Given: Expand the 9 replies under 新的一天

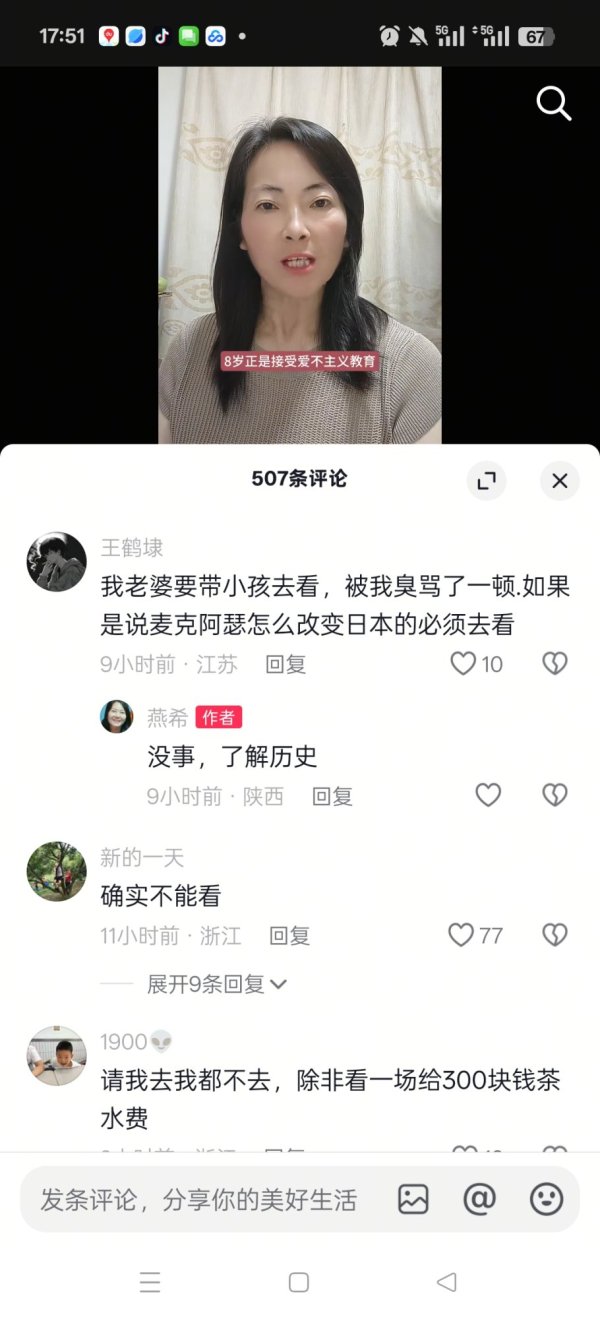Looking at the screenshot, I should 216,984.
